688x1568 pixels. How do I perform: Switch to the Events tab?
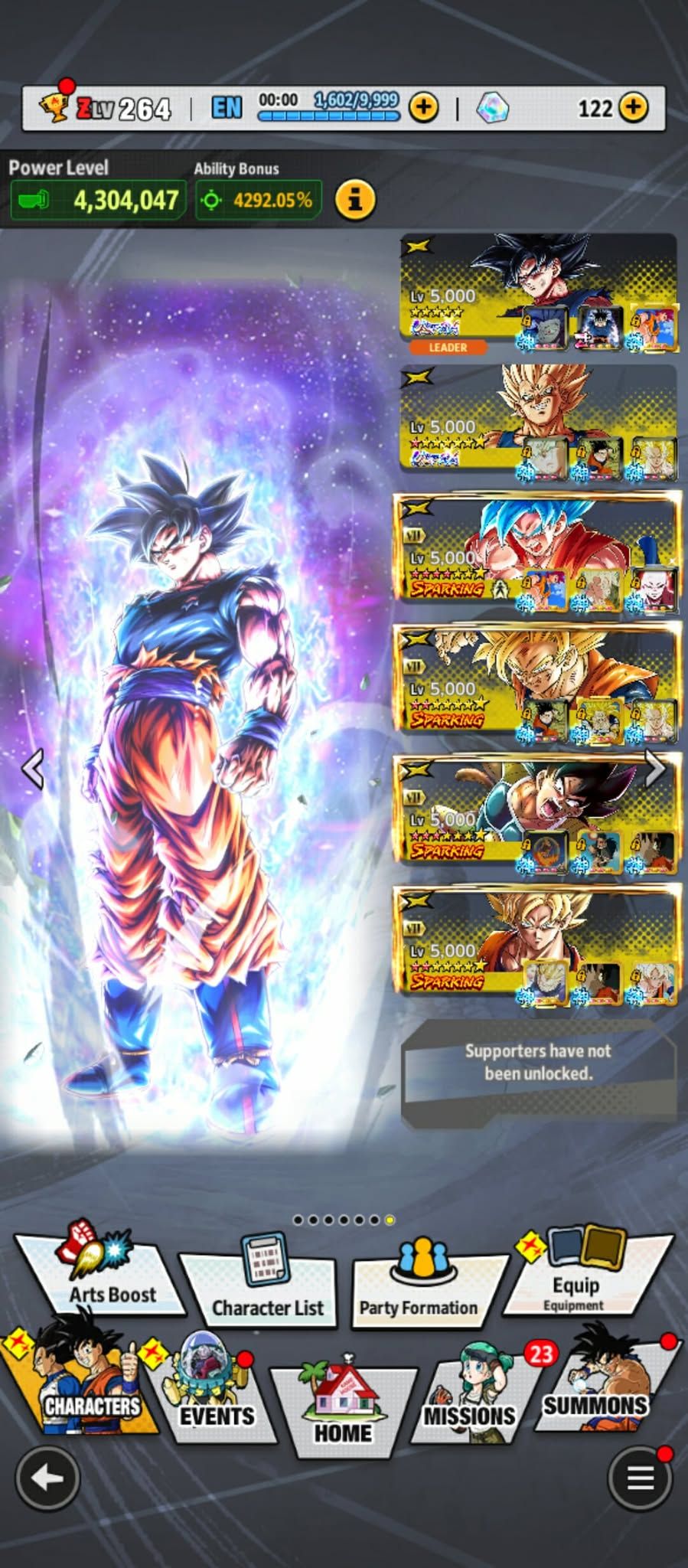(214, 1393)
